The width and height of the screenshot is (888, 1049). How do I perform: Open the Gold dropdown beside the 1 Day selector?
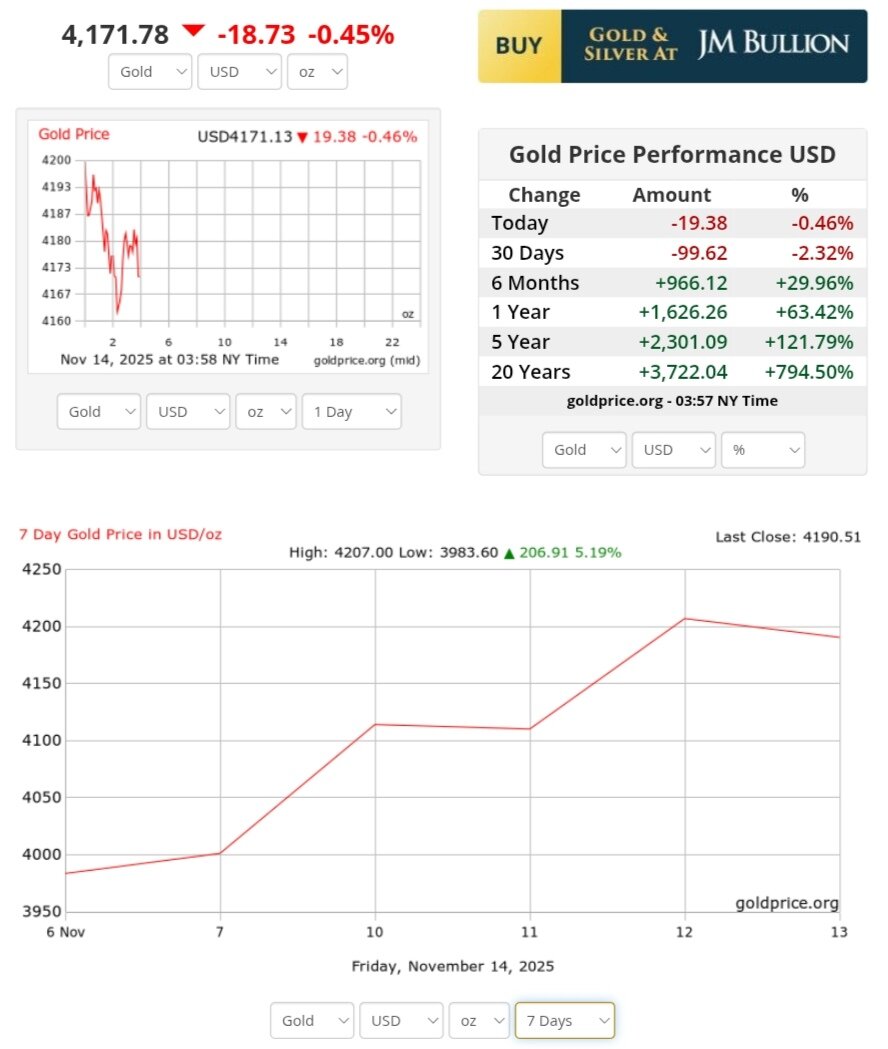(x=99, y=412)
